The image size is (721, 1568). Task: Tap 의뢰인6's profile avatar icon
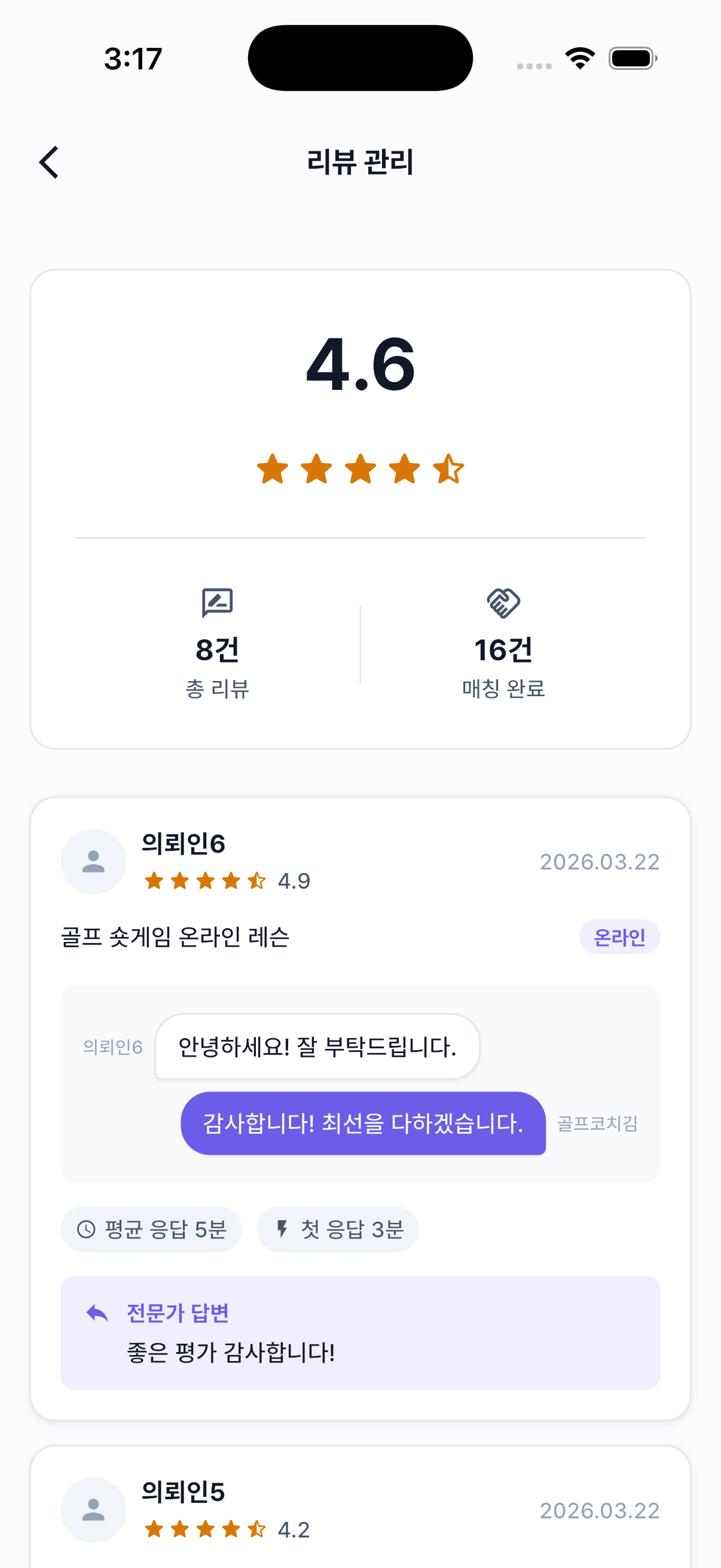tap(93, 861)
